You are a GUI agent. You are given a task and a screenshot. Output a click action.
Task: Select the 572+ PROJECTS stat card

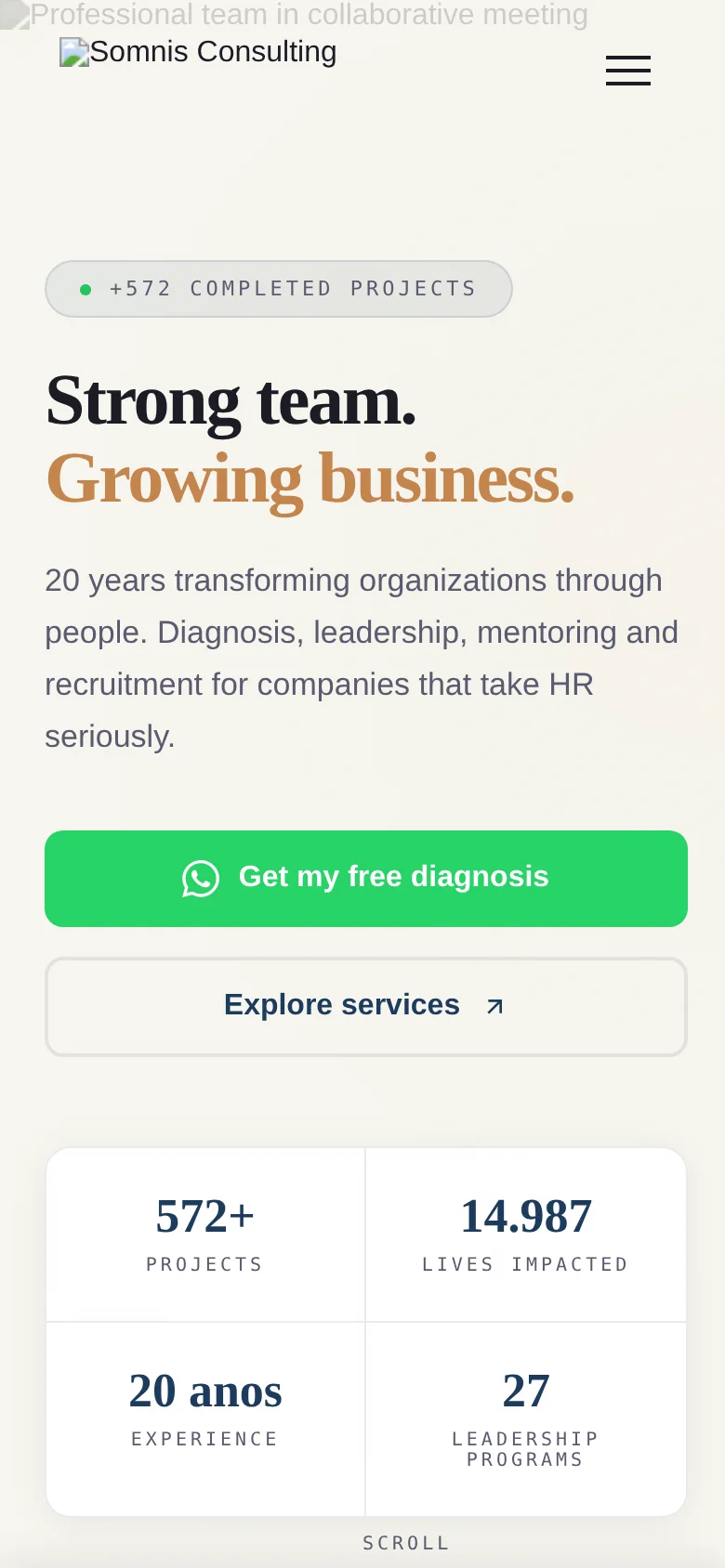pos(204,1234)
